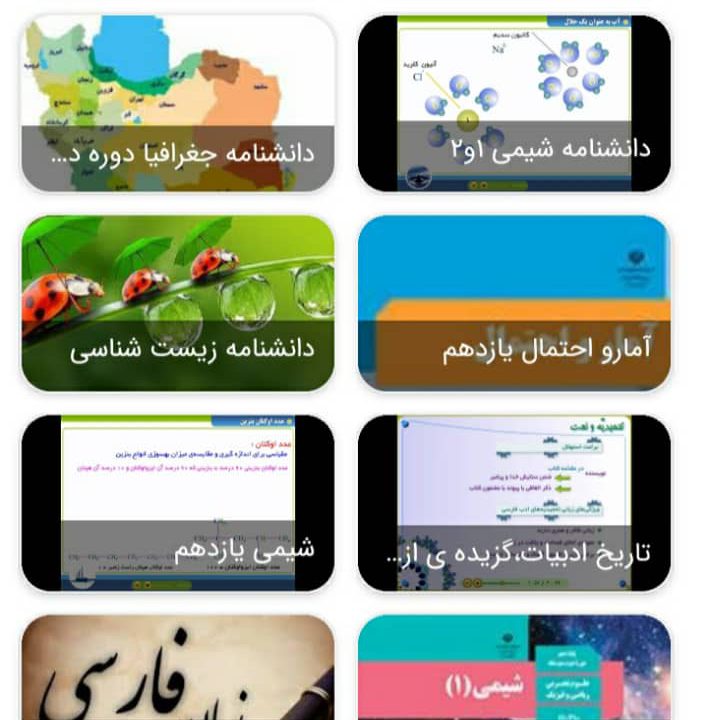Open the شیمی (۱) book card

coord(514,670)
